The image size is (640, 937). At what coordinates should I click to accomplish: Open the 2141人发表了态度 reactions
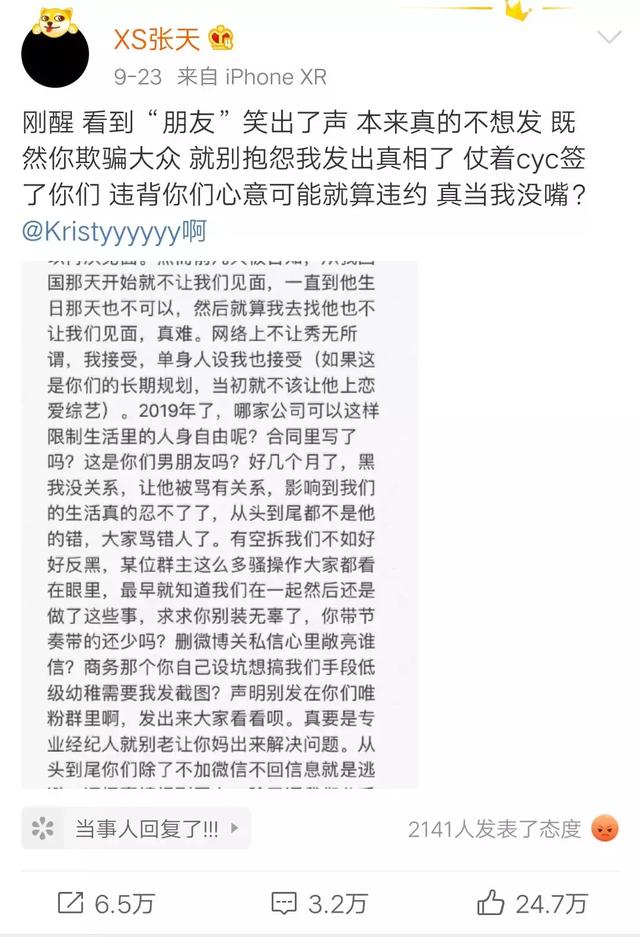tap(513, 829)
